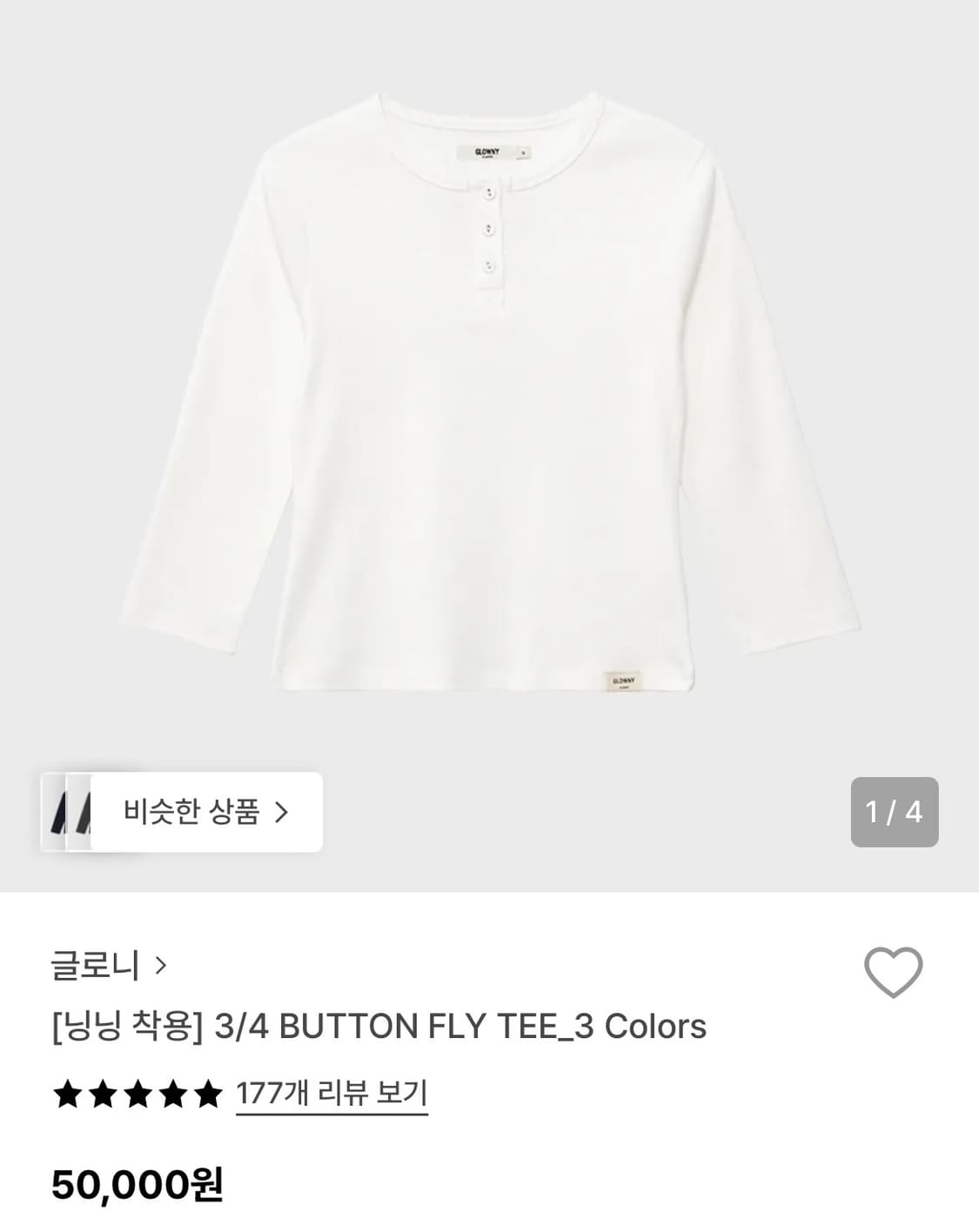
Task: Expand the similar items thumbnail stack
Action: tap(74, 812)
